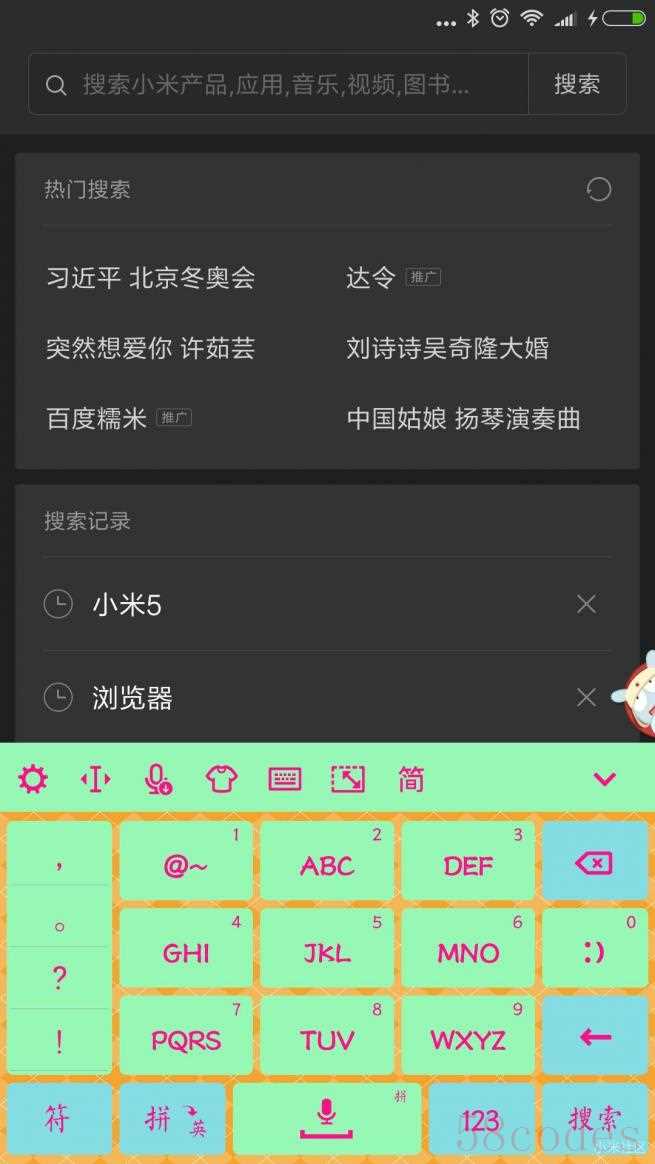Refresh the hot searches list

click(598, 189)
